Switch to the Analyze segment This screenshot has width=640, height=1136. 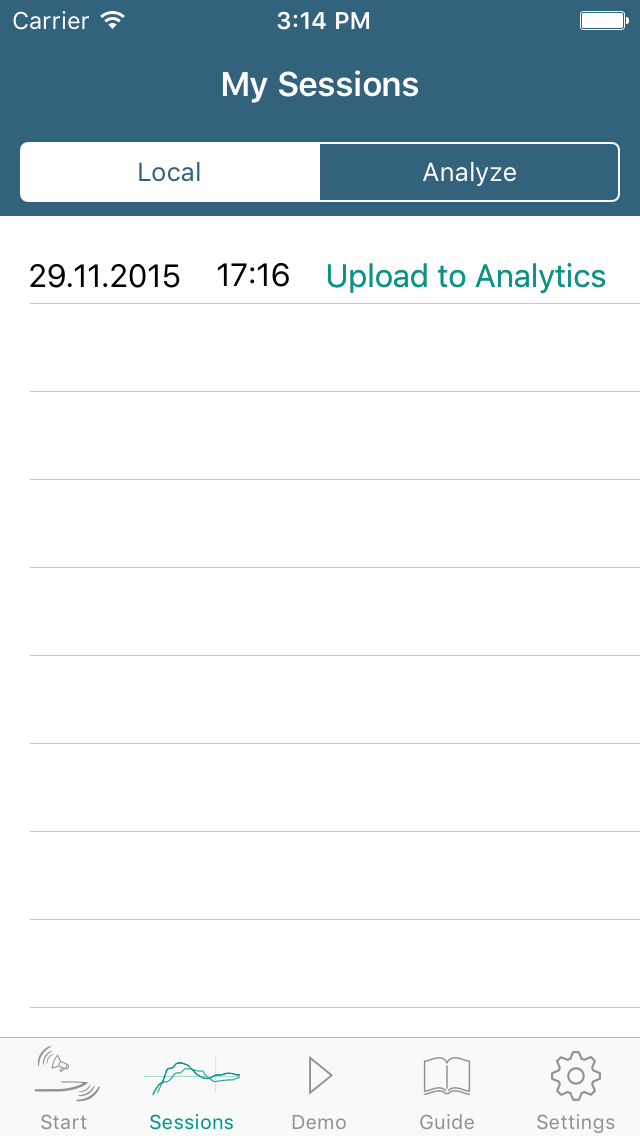(x=470, y=172)
